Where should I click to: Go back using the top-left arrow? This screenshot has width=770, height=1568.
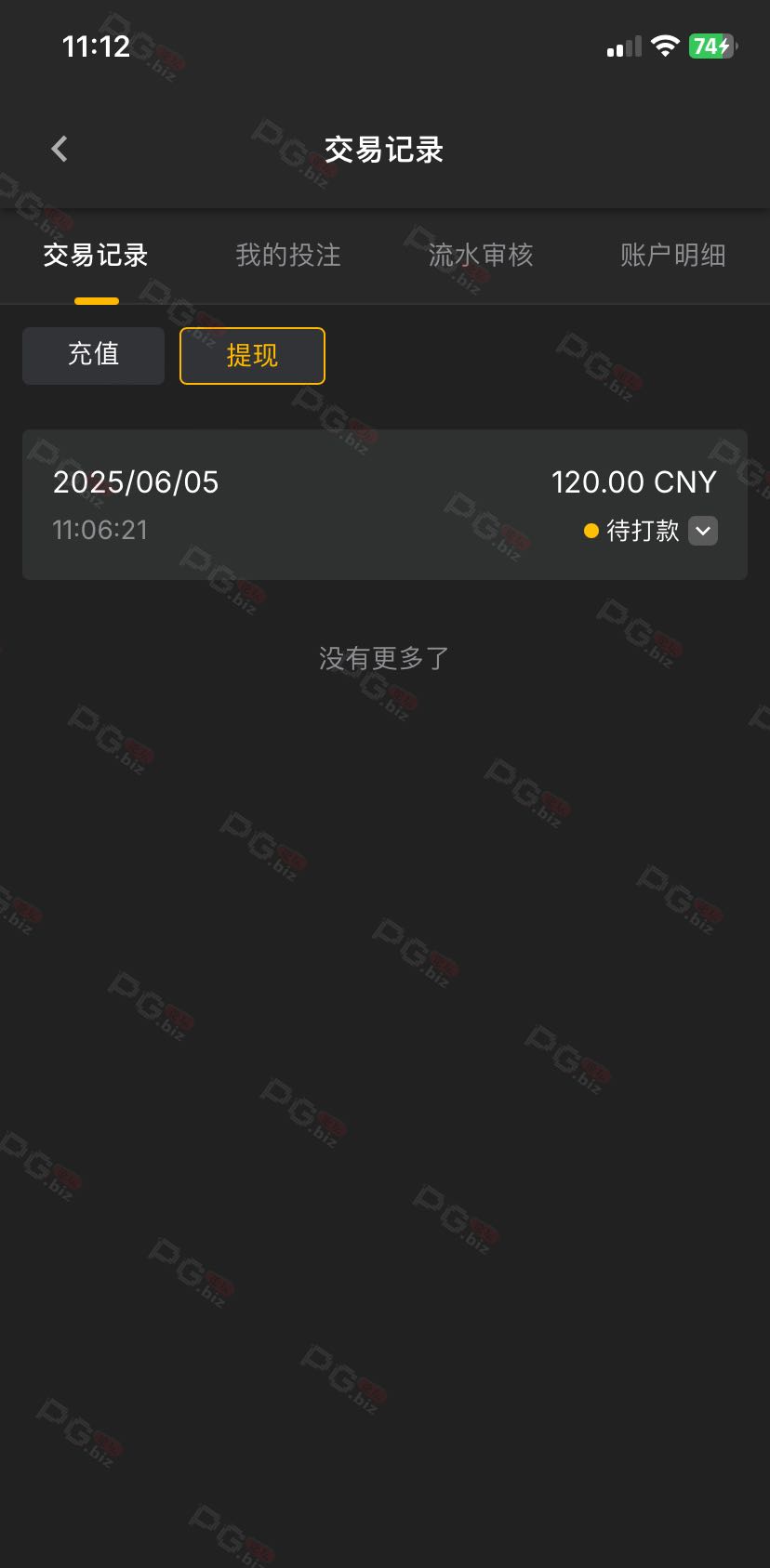60,149
